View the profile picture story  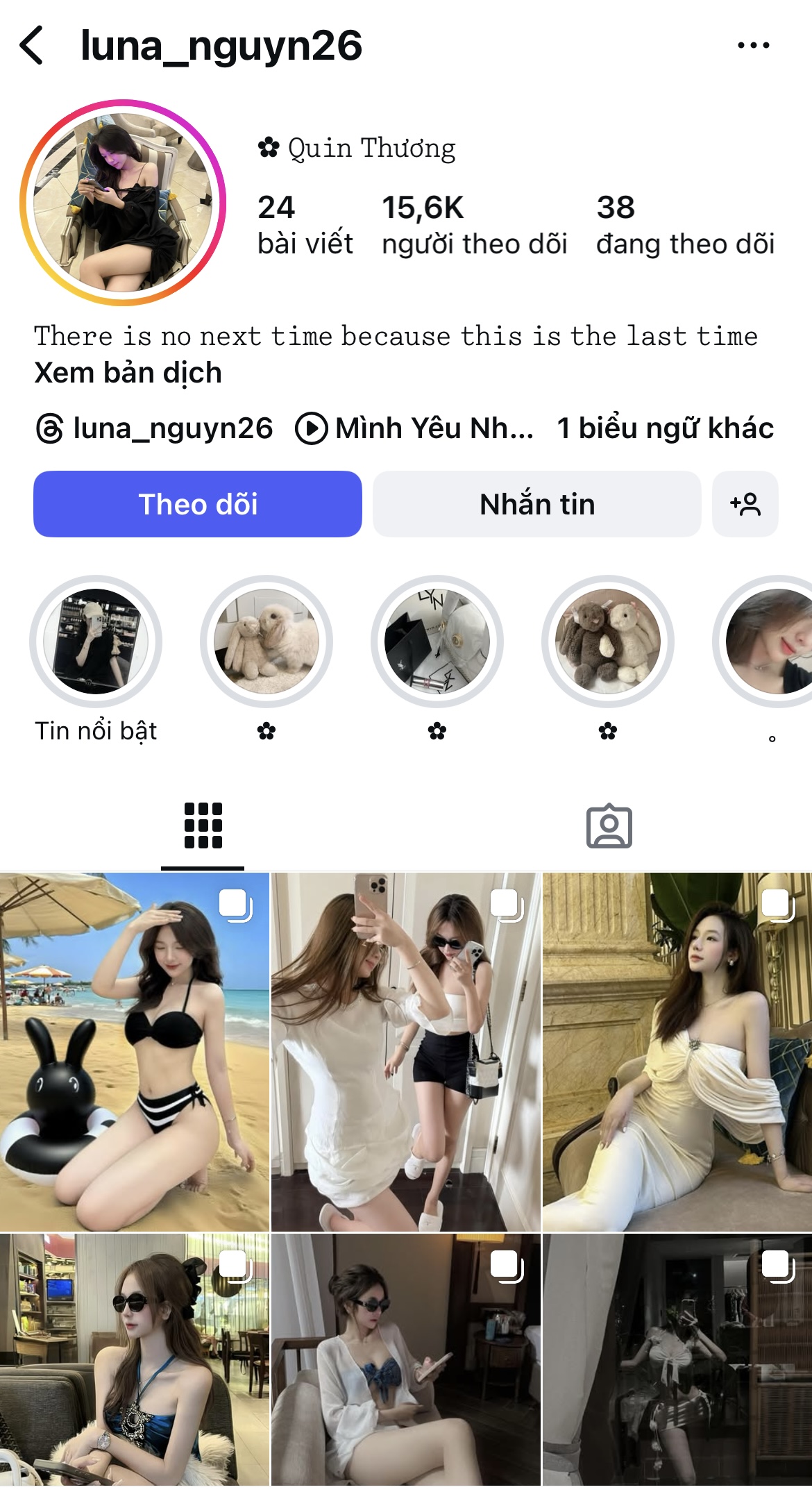click(123, 202)
